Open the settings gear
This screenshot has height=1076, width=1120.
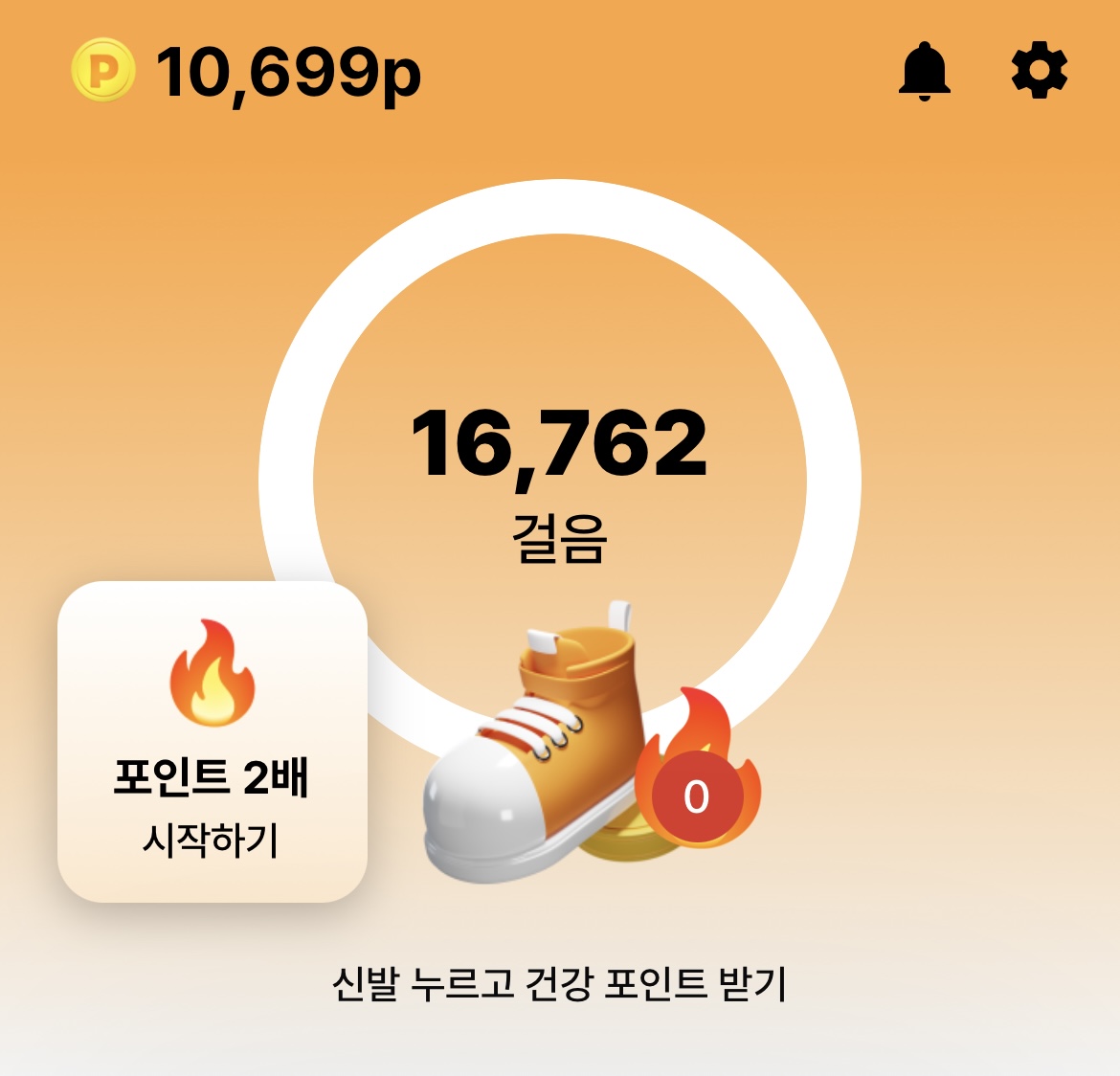tap(1040, 71)
